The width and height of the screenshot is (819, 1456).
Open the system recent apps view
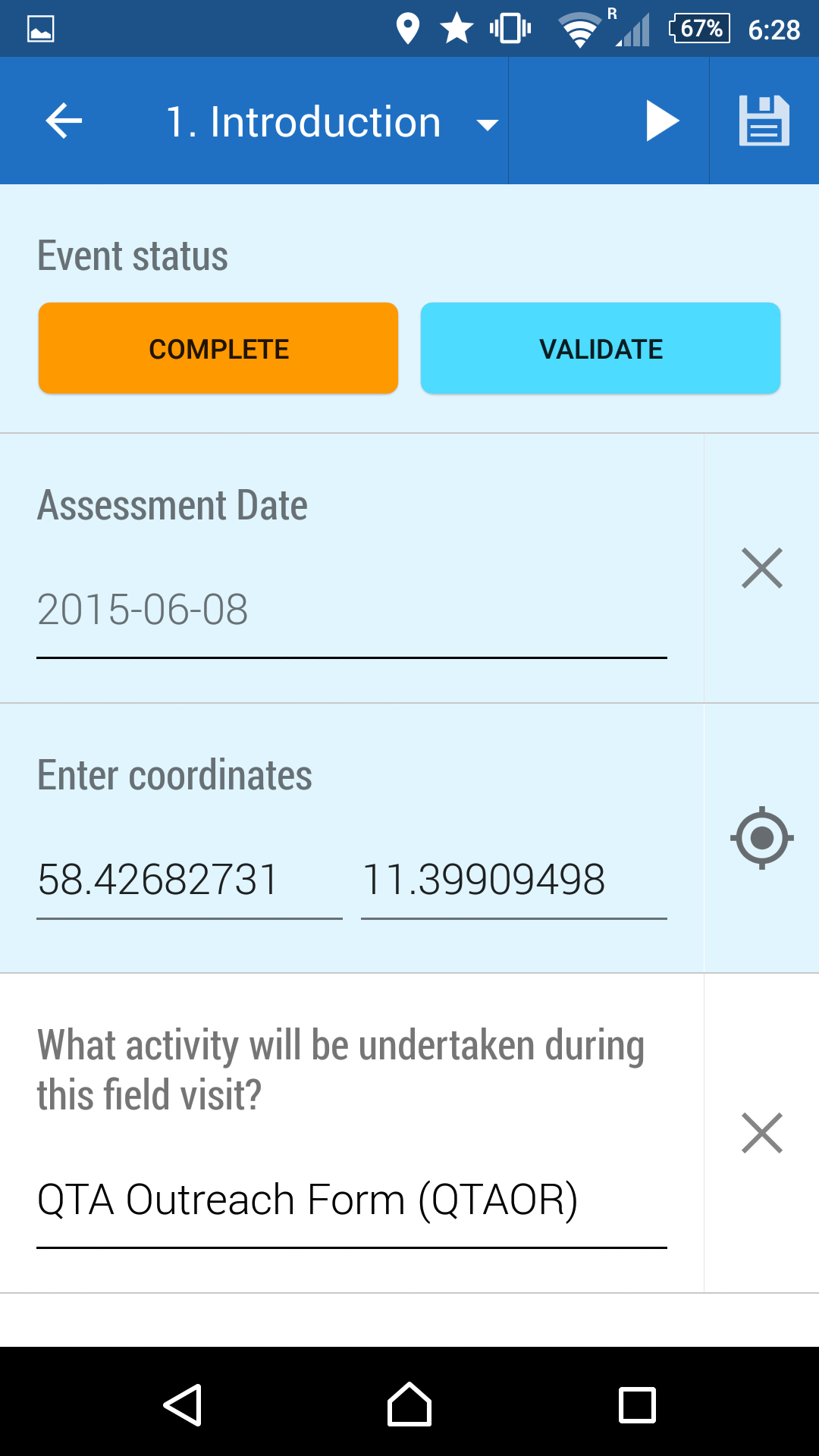click(637, 1405)
